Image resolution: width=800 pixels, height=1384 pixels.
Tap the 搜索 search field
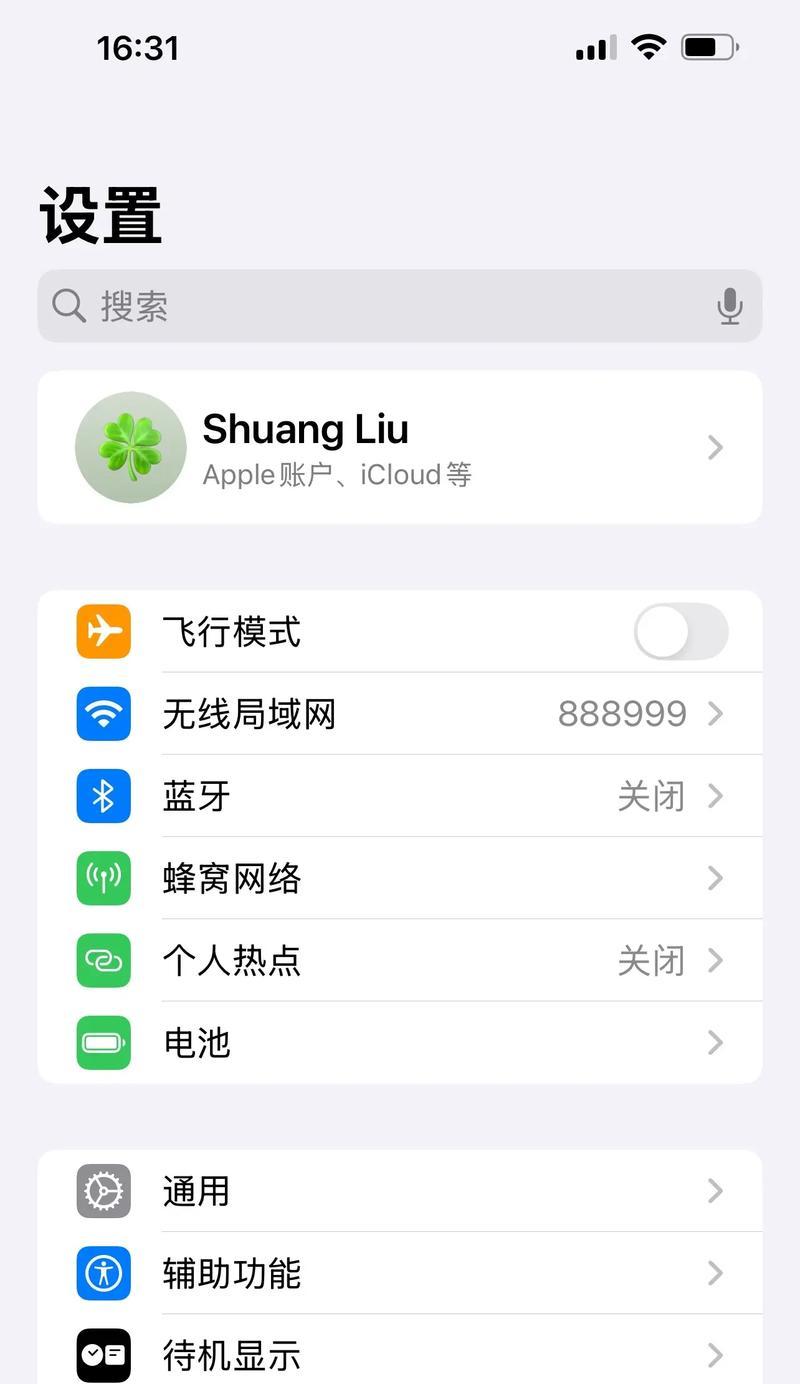(380, 306)
